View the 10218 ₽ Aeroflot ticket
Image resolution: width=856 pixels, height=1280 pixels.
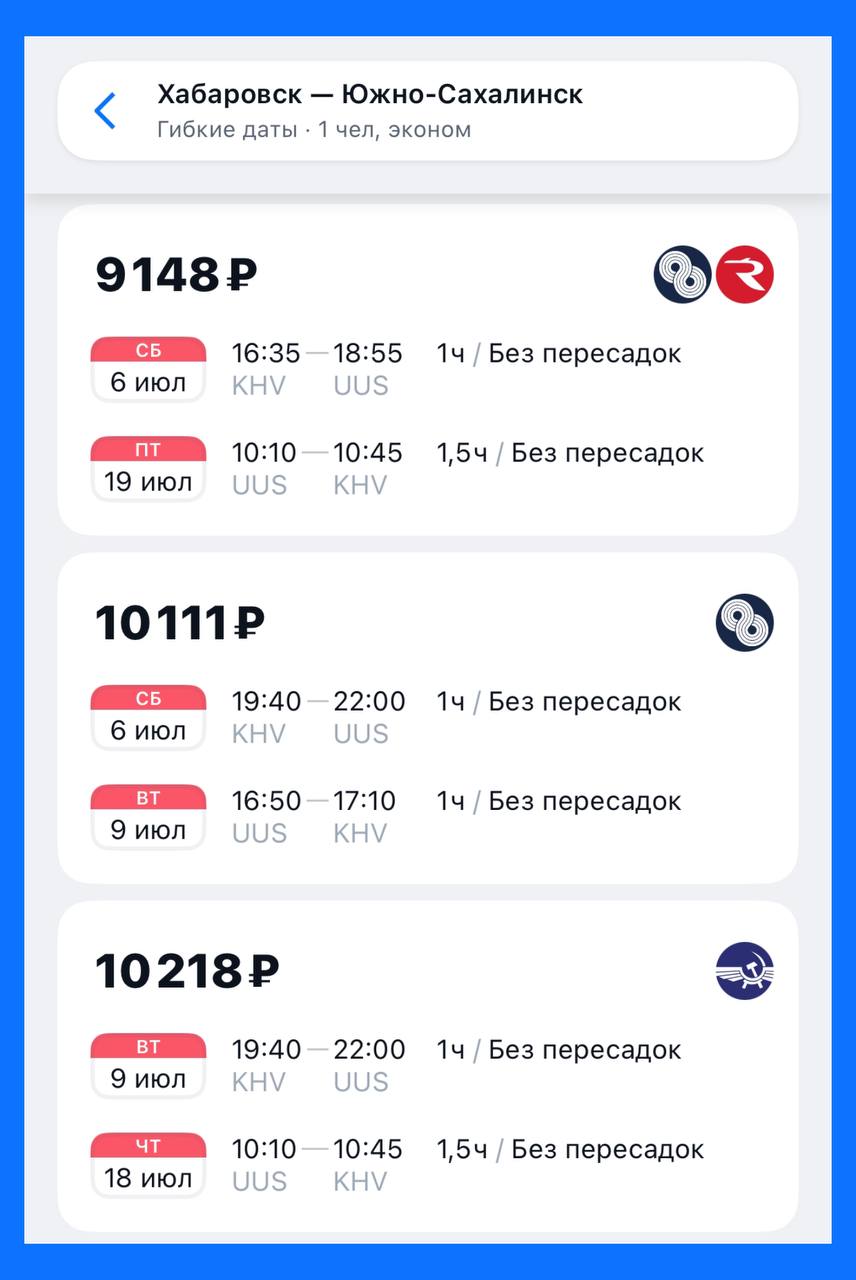pos(427,1065)
